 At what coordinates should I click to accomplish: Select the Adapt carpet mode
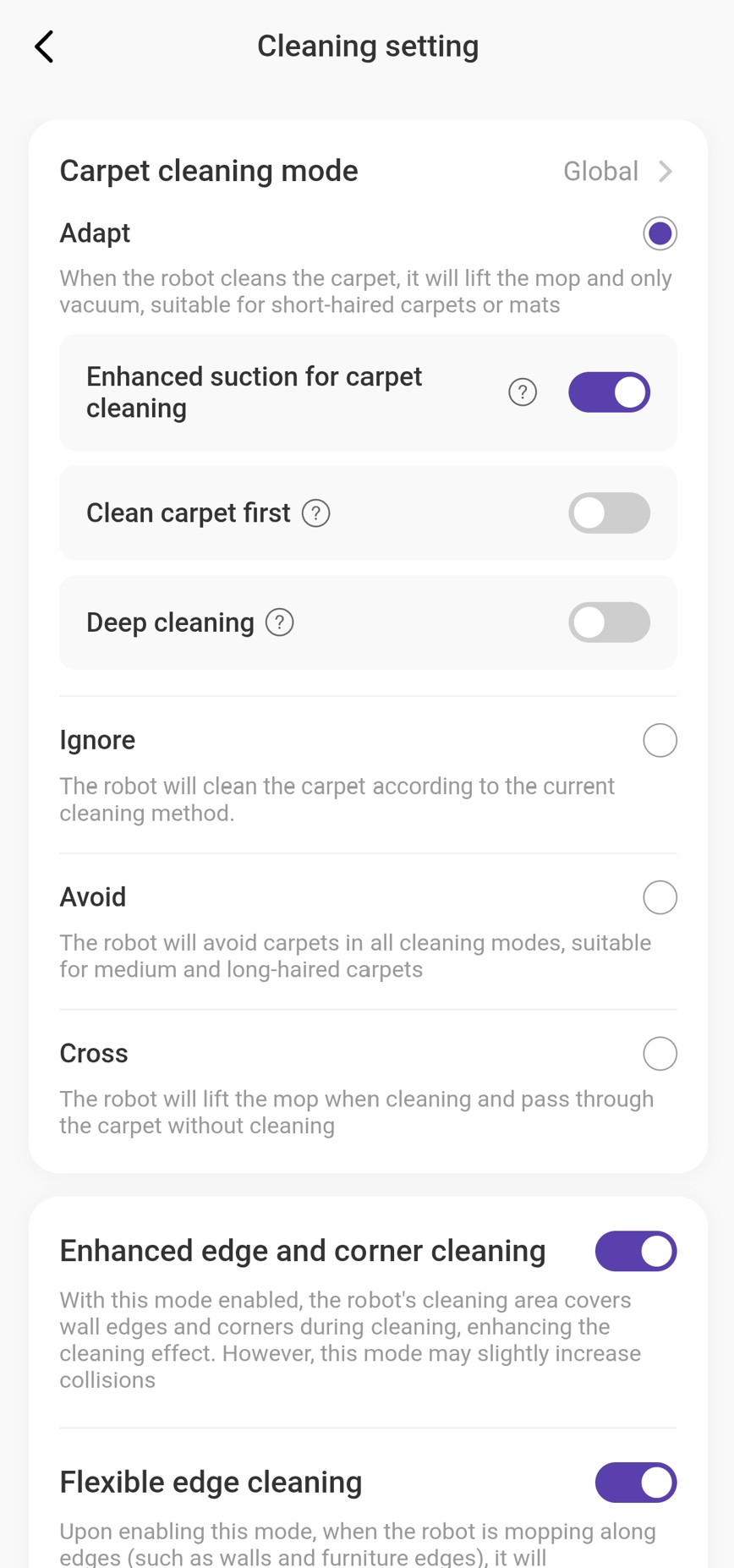(x=660, y=233)
